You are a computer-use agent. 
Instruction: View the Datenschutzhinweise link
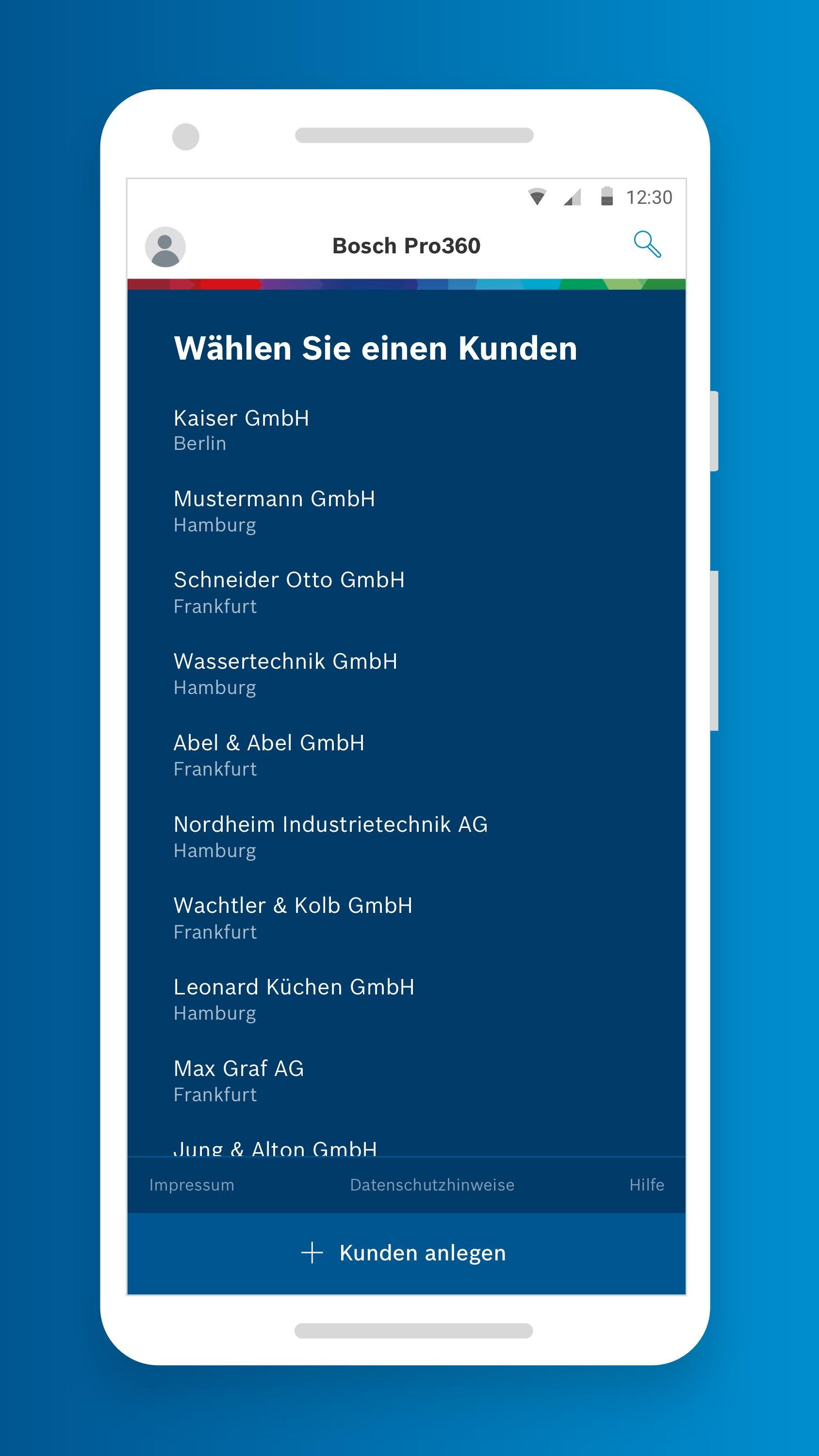[432, 1185]
